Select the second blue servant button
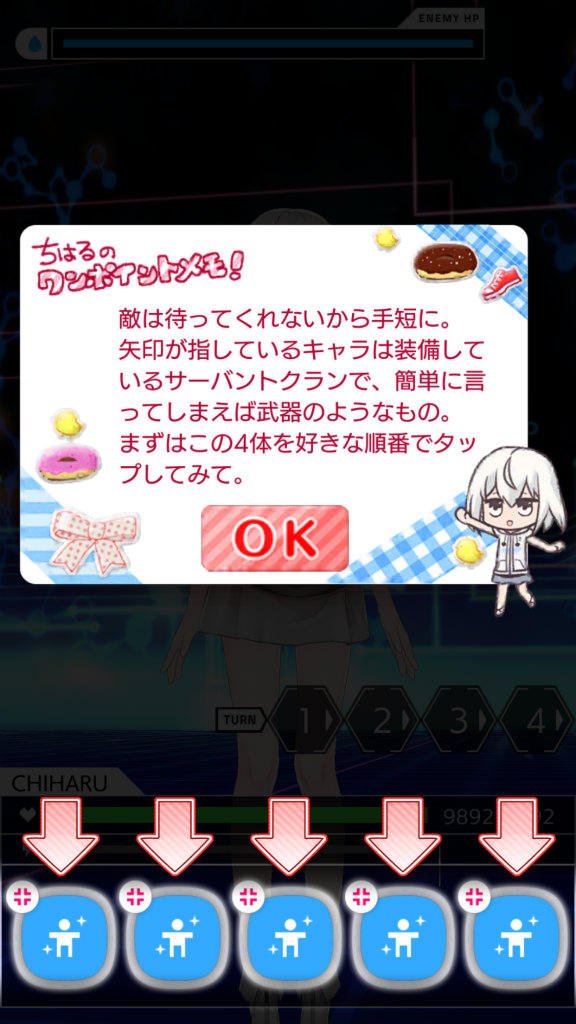576x1024 pixels. 175,938
